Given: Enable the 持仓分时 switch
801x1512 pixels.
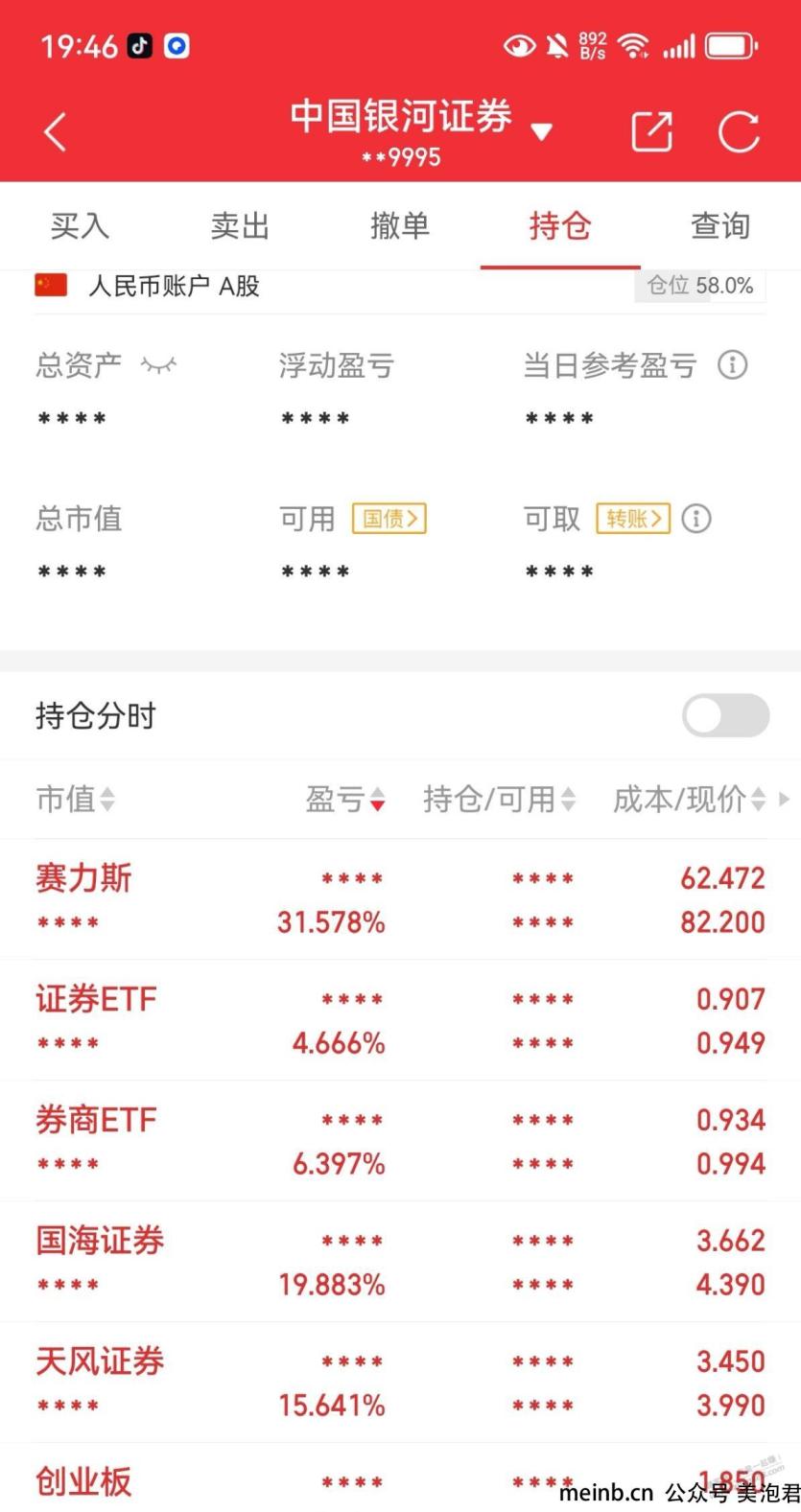Looking at the screenshot, I should pos(725,715).
